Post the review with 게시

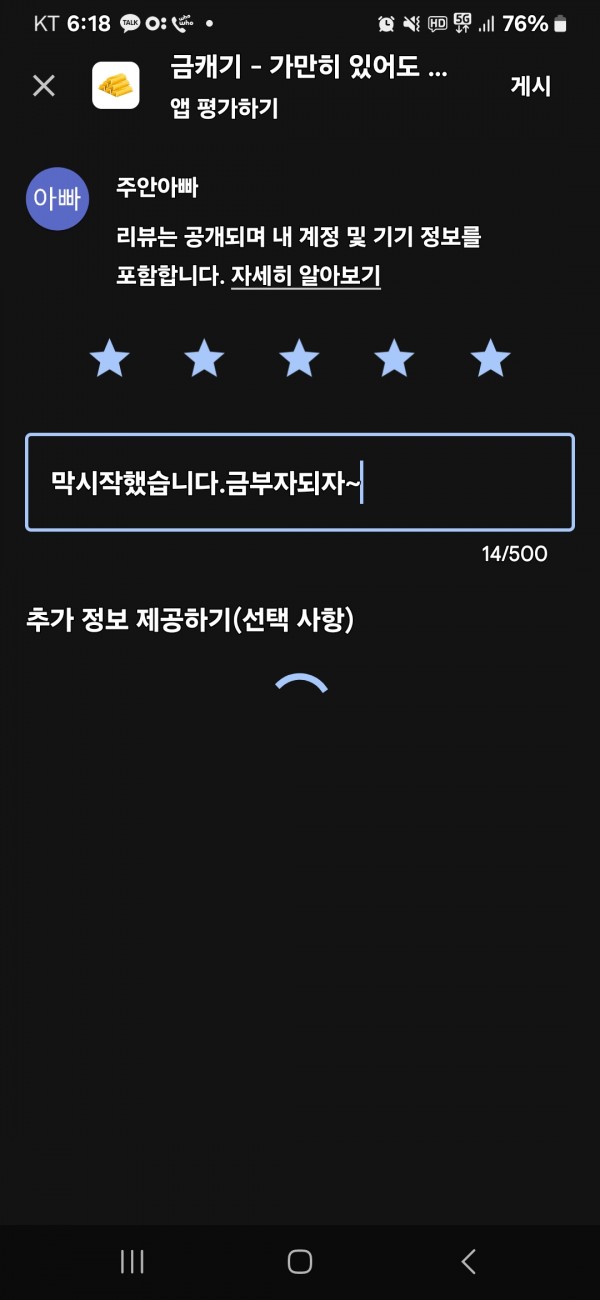[531, 86]
